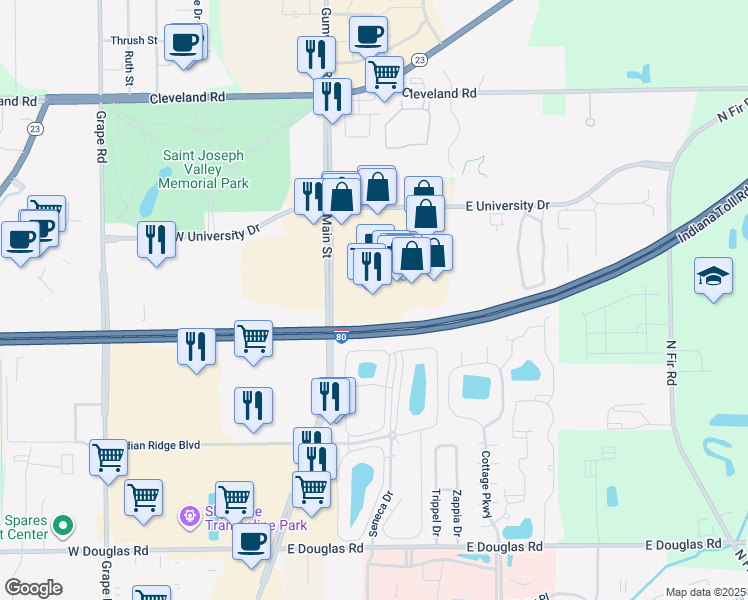The width and height of the screenshot is (748, 600).
Task: Open the grocery cart marker at Indian Ridge Blvd
Action: pyautogui.click(x=108, y=458)
